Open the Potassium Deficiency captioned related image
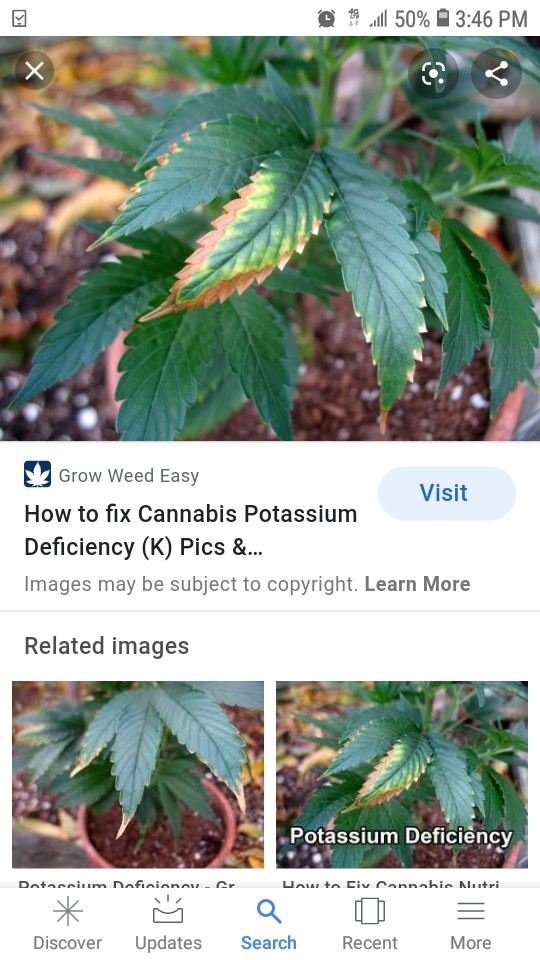Viewport: 540px width, 960px height. tap(402, 774)
